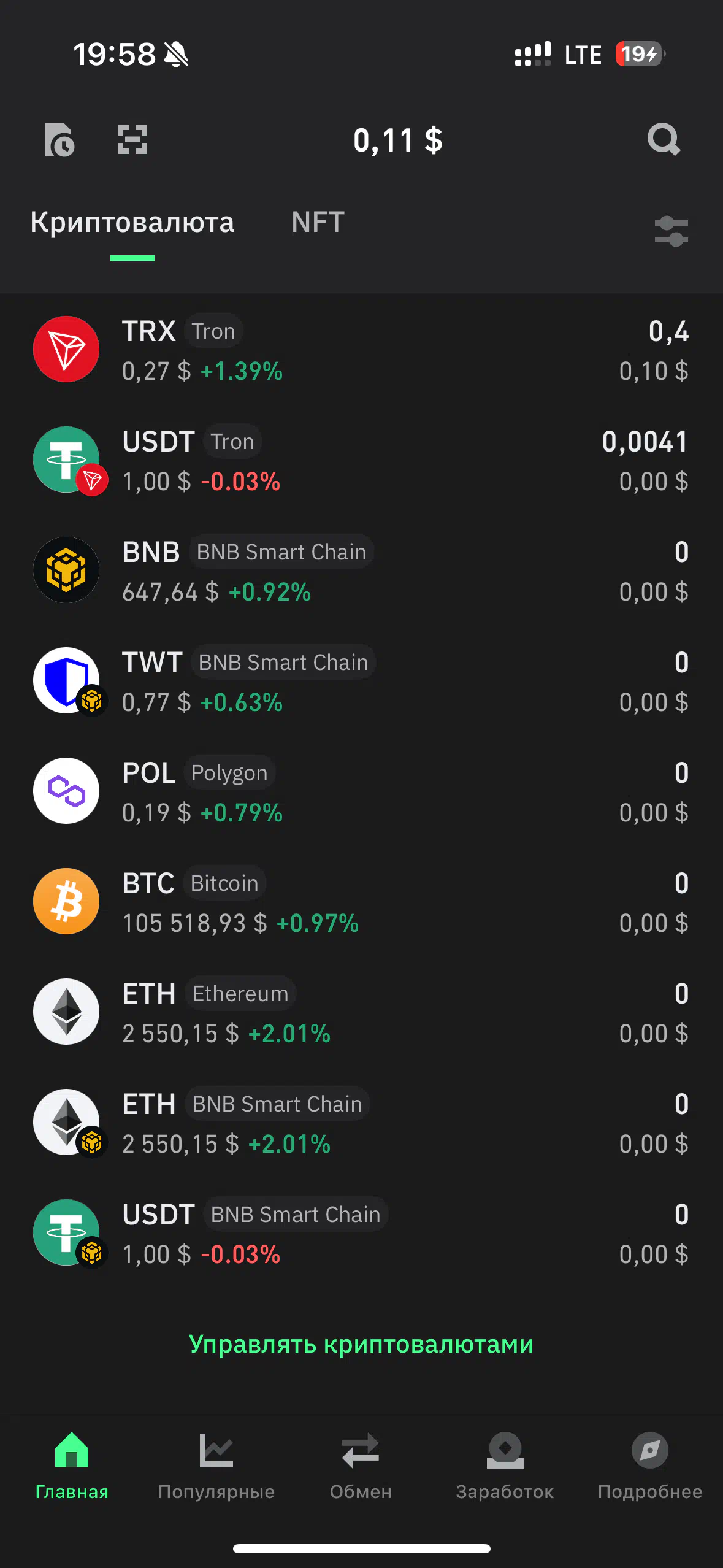Open USDT on Tron network
The height and width of the screenshot is (1568, 723).
361,460
